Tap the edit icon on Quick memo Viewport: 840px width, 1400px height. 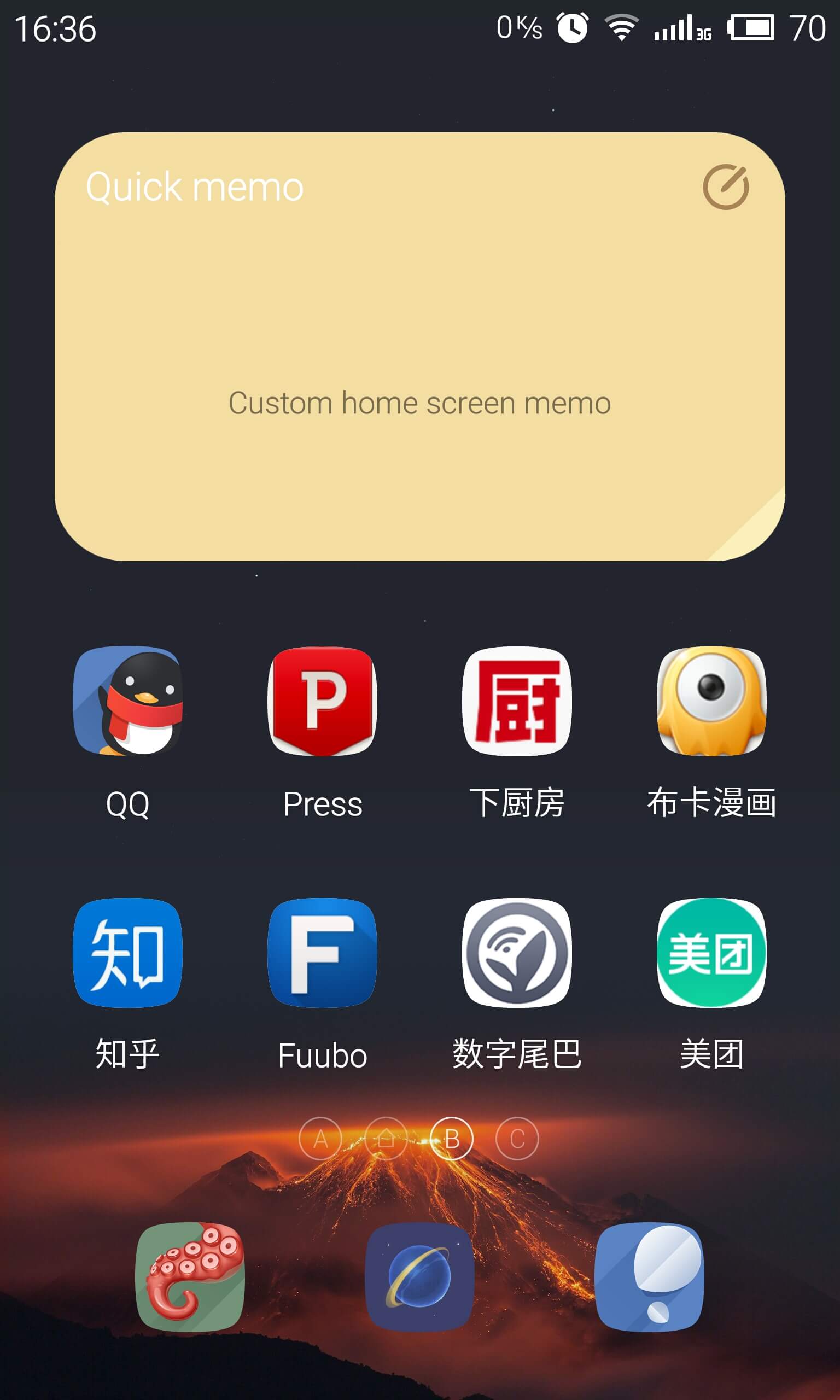726,188
